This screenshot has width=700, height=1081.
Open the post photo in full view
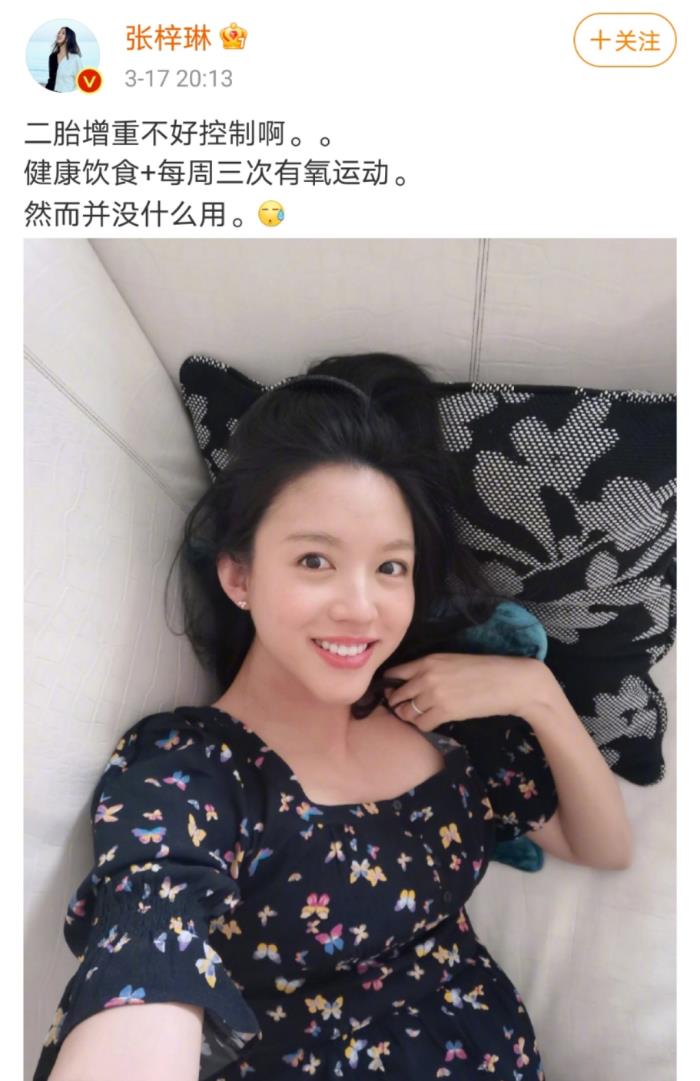tap(349, 658)
